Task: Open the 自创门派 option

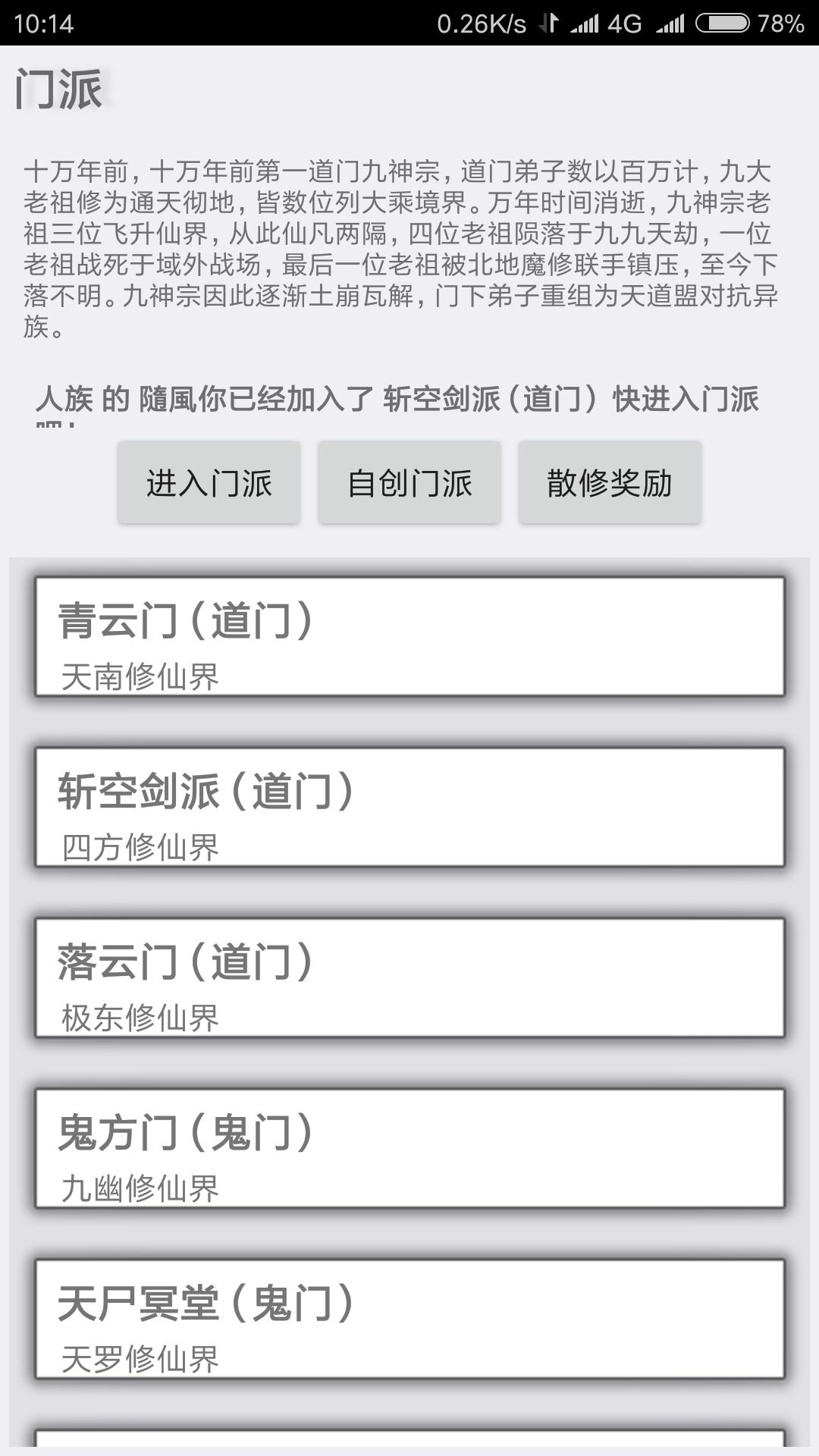Action: point(409,482)
